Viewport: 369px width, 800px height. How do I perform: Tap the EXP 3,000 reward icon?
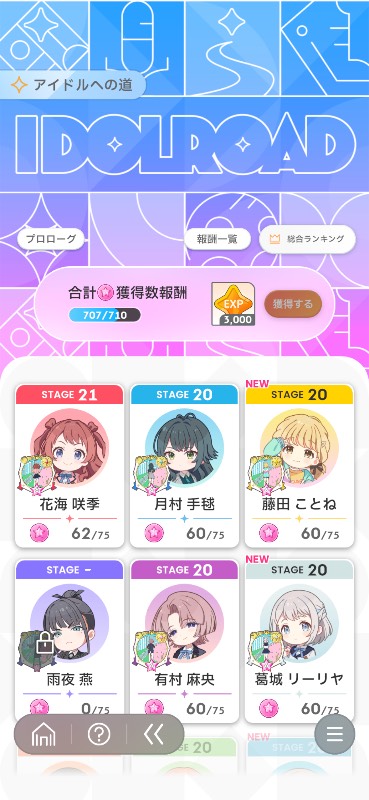(x=233, y=304)
